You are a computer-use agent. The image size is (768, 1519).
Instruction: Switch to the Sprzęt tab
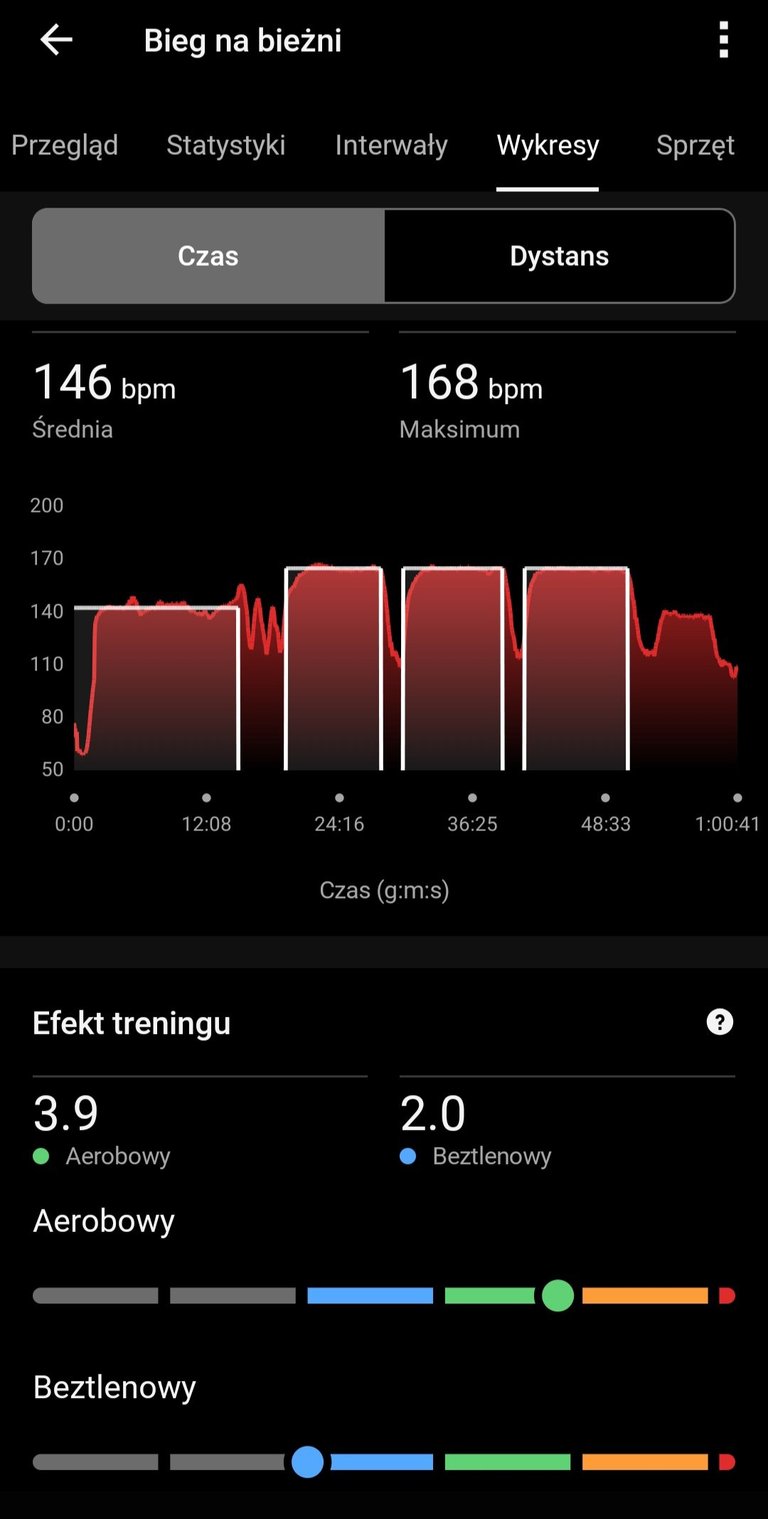click(695, 145)
